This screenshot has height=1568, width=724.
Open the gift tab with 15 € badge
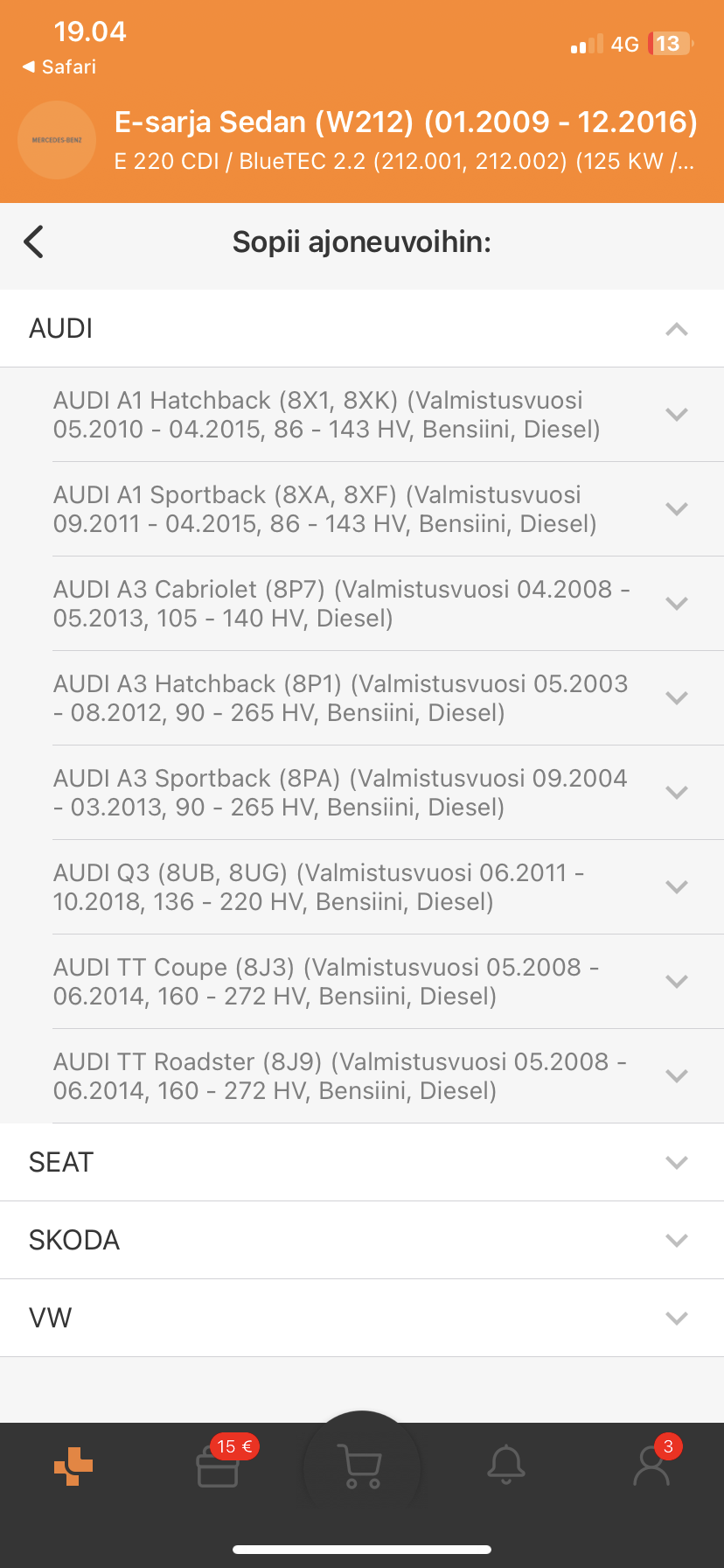218,1466
